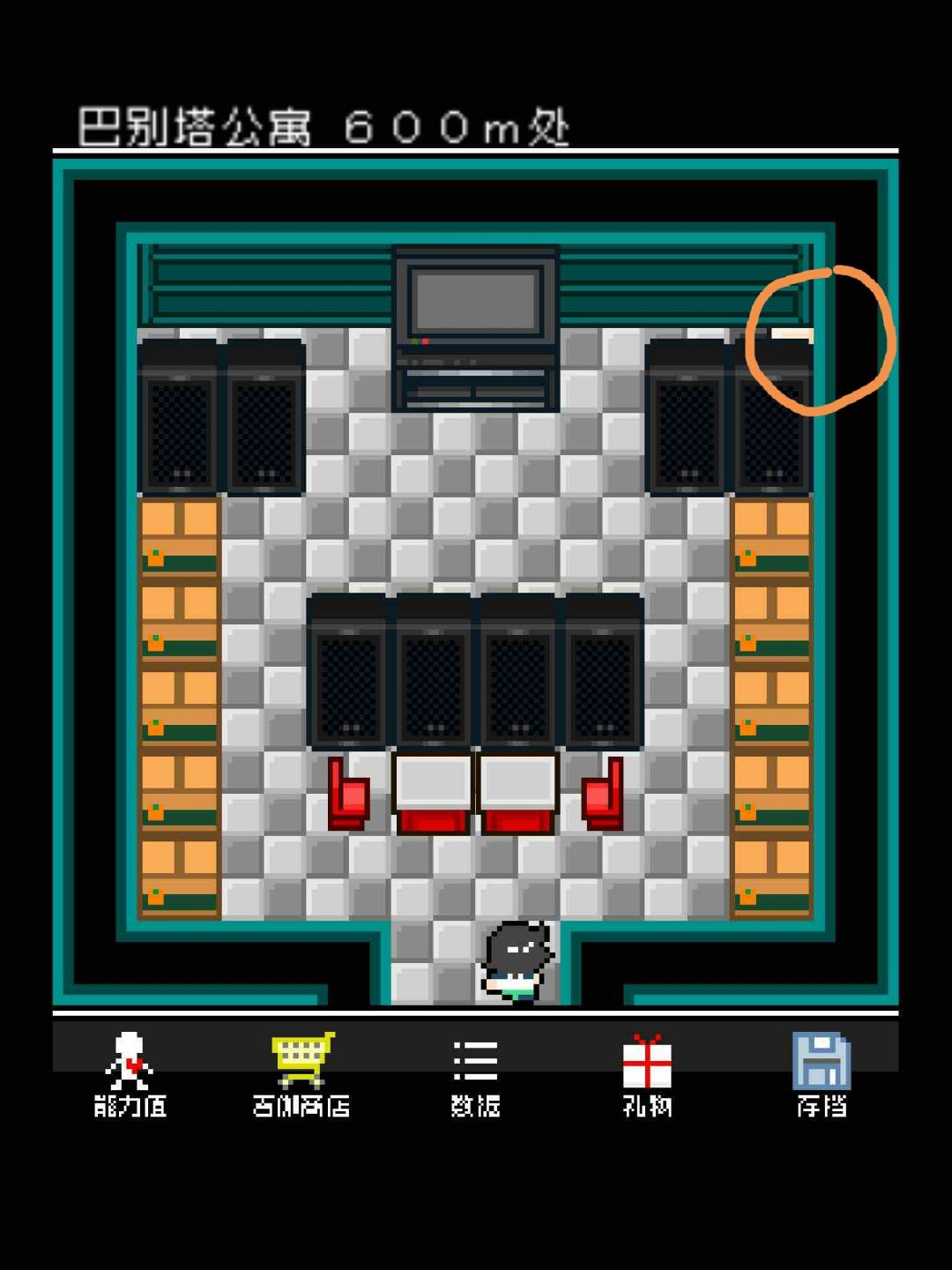
Task: Click the TV monitor above the room
Action: click(x=477, y=300)
